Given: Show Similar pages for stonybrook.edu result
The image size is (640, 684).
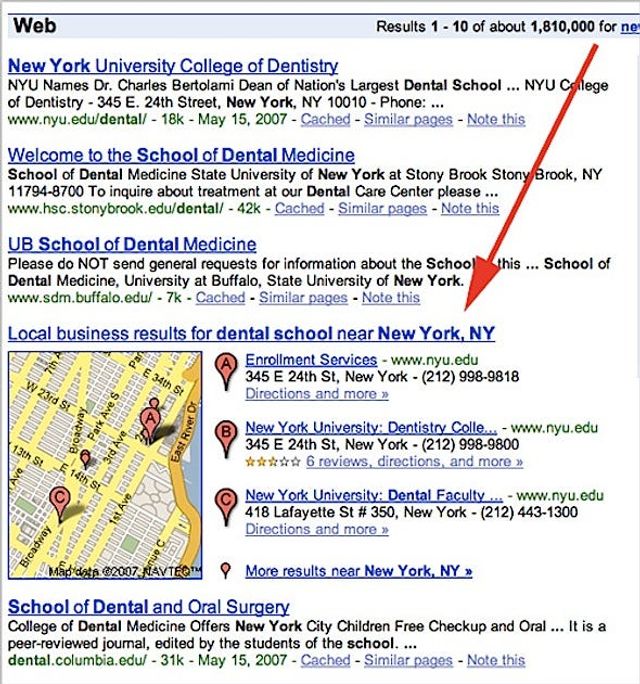Looking at the screenshot, I should coord(382,208).
